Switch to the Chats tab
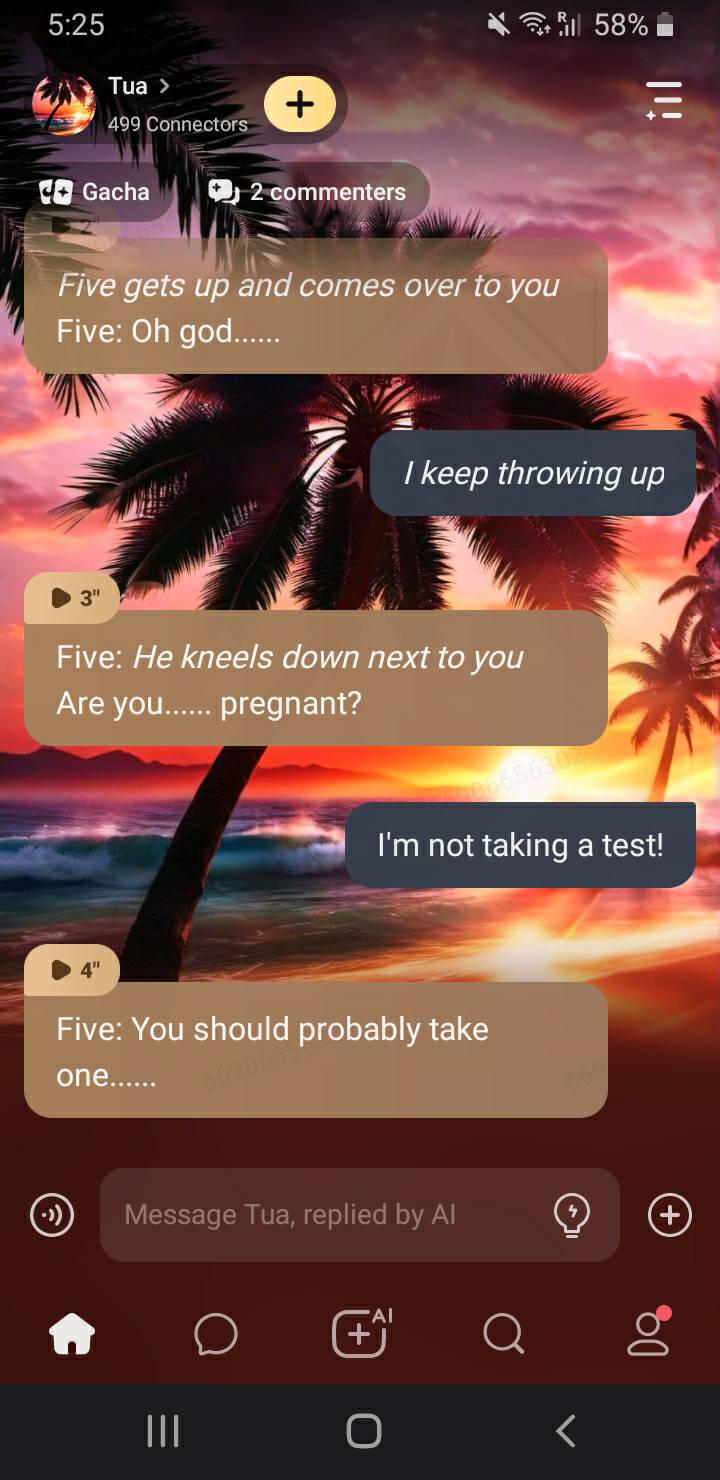This screenshot has height=1480, width=720. pos(216,1334)
